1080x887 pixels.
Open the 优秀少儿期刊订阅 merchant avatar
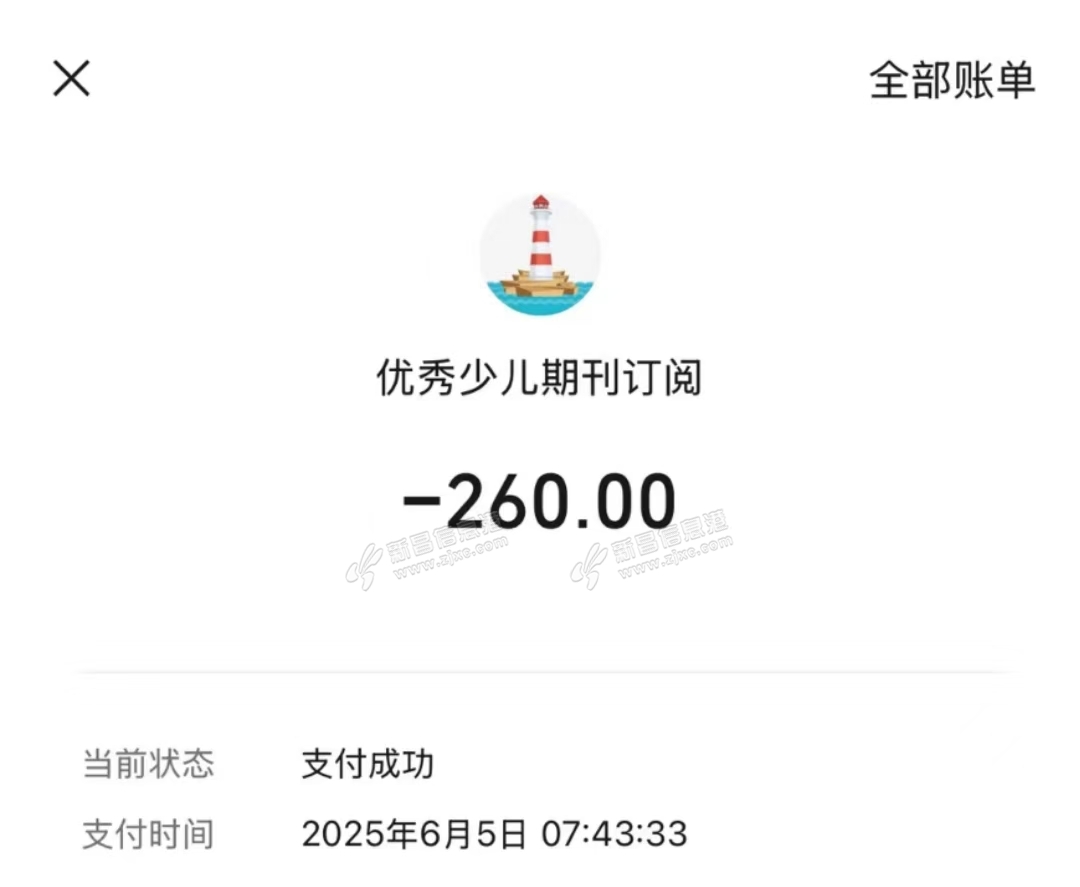coord(540,254)
